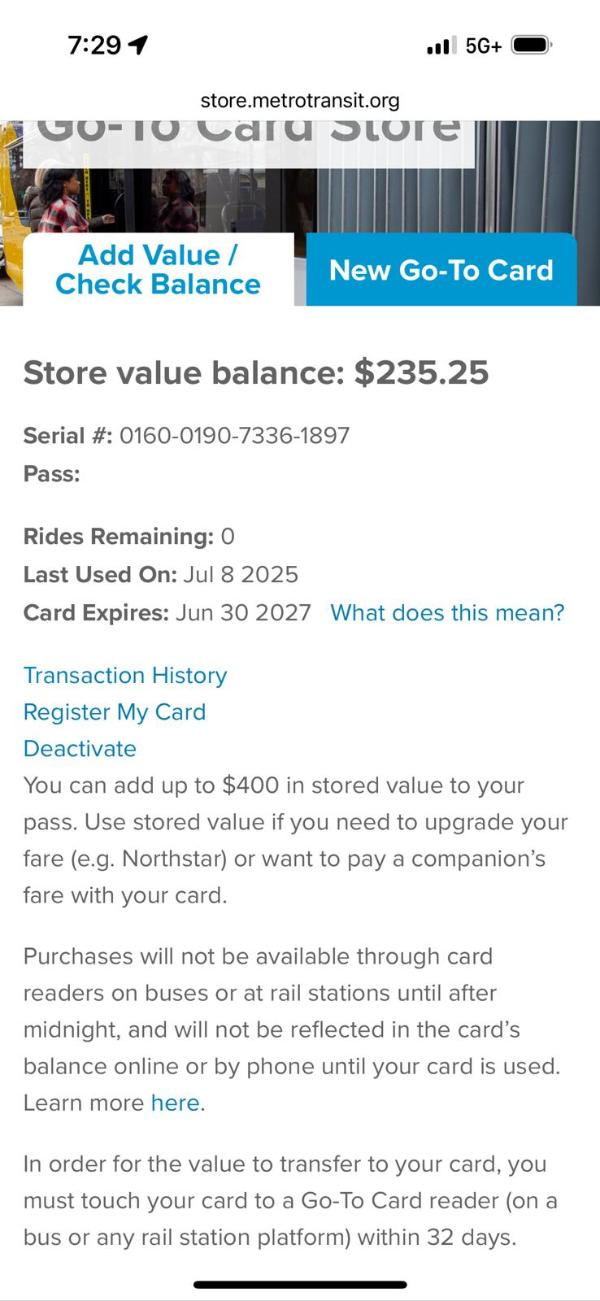Open the New Go-To Card tab
The image size is (600, 1301).
(441, 269)
